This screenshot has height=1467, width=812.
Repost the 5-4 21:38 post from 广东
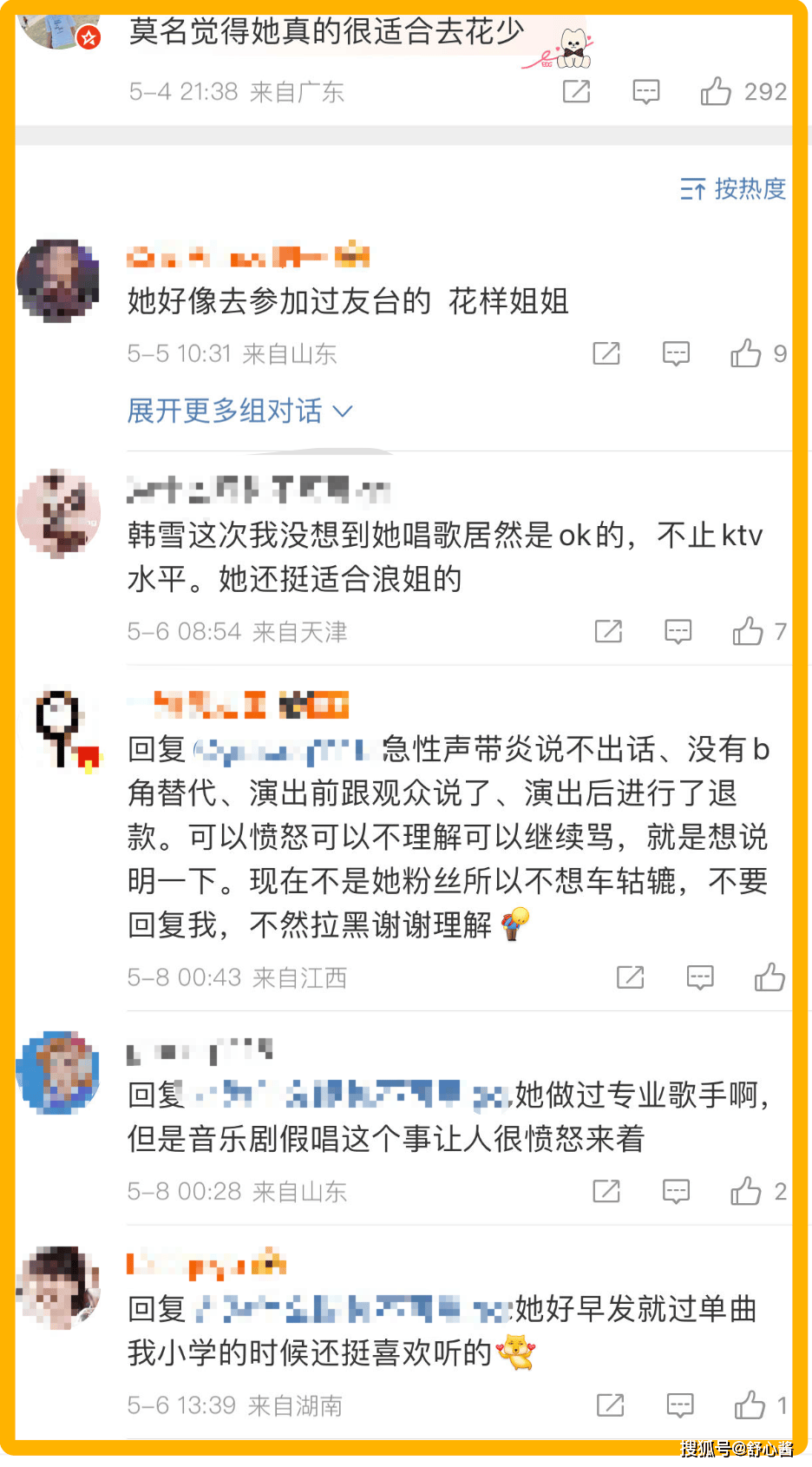click(576, 91)
